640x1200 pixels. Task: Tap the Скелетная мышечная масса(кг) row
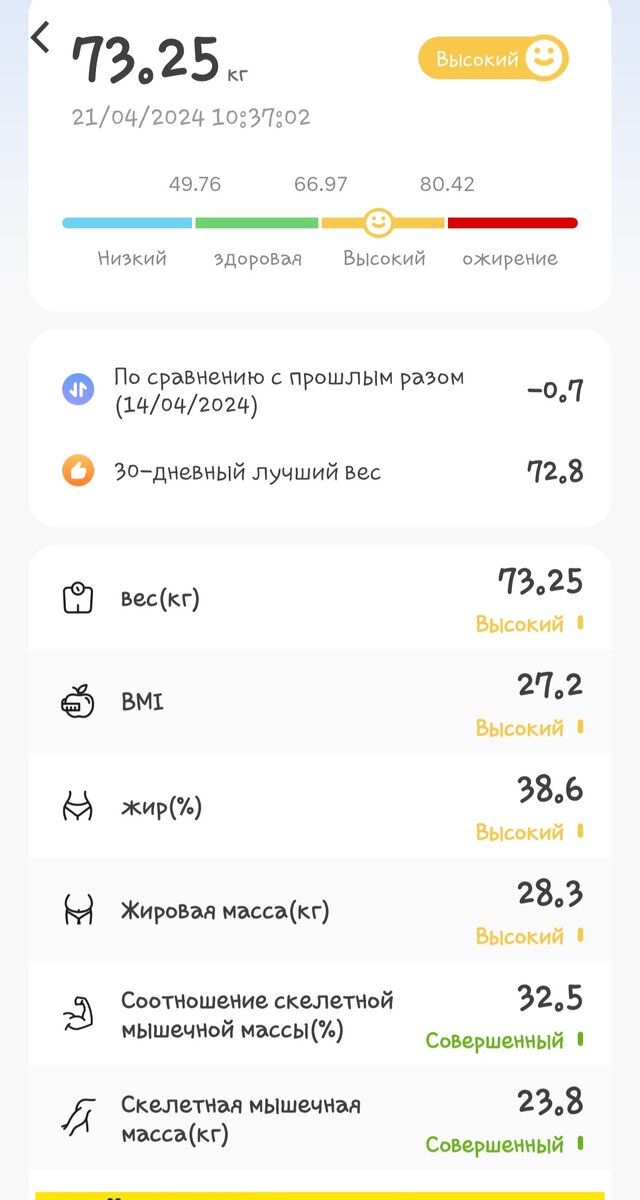click(320, 1119)
